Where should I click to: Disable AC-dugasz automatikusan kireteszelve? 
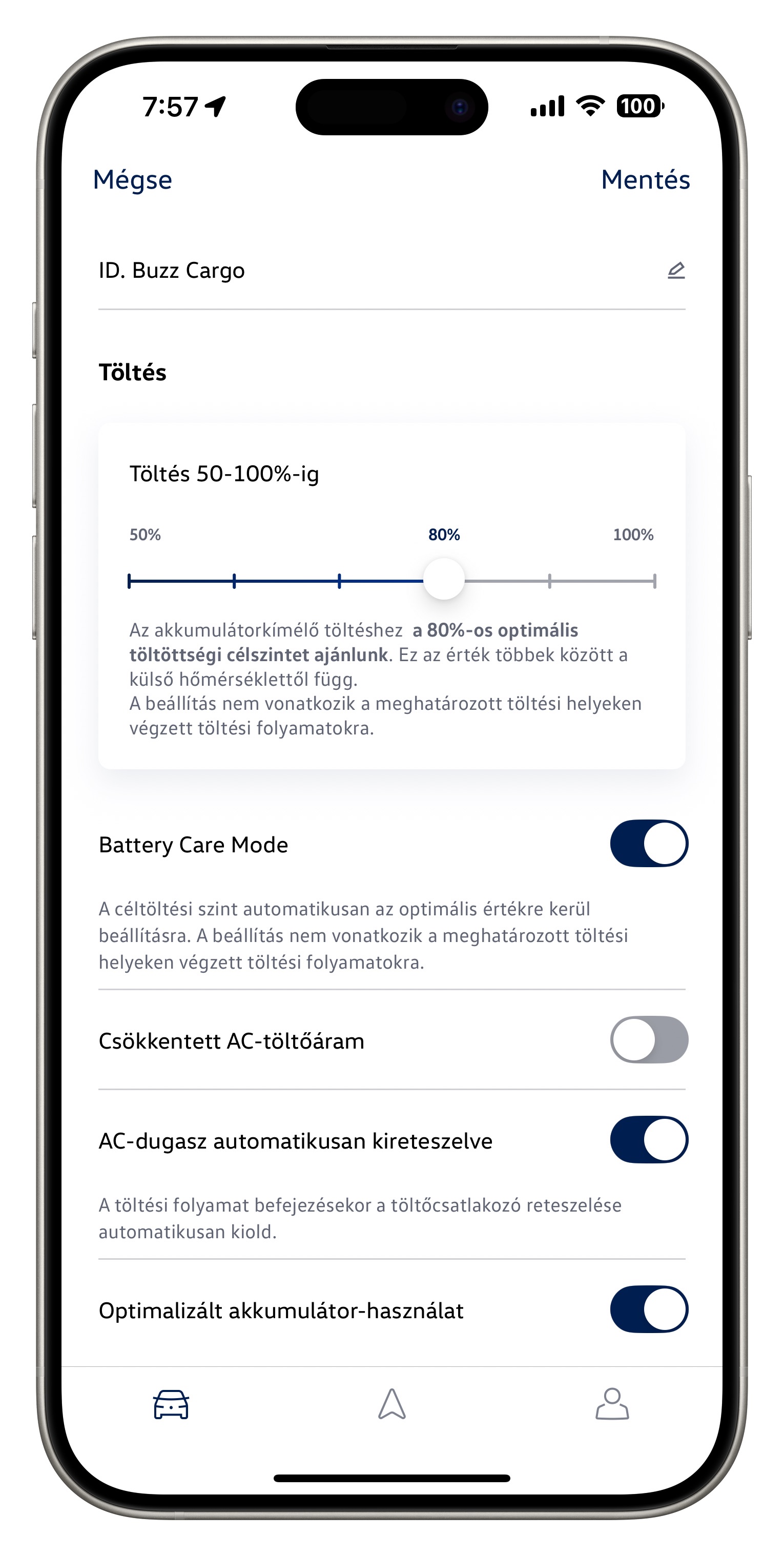point(649,1140)
